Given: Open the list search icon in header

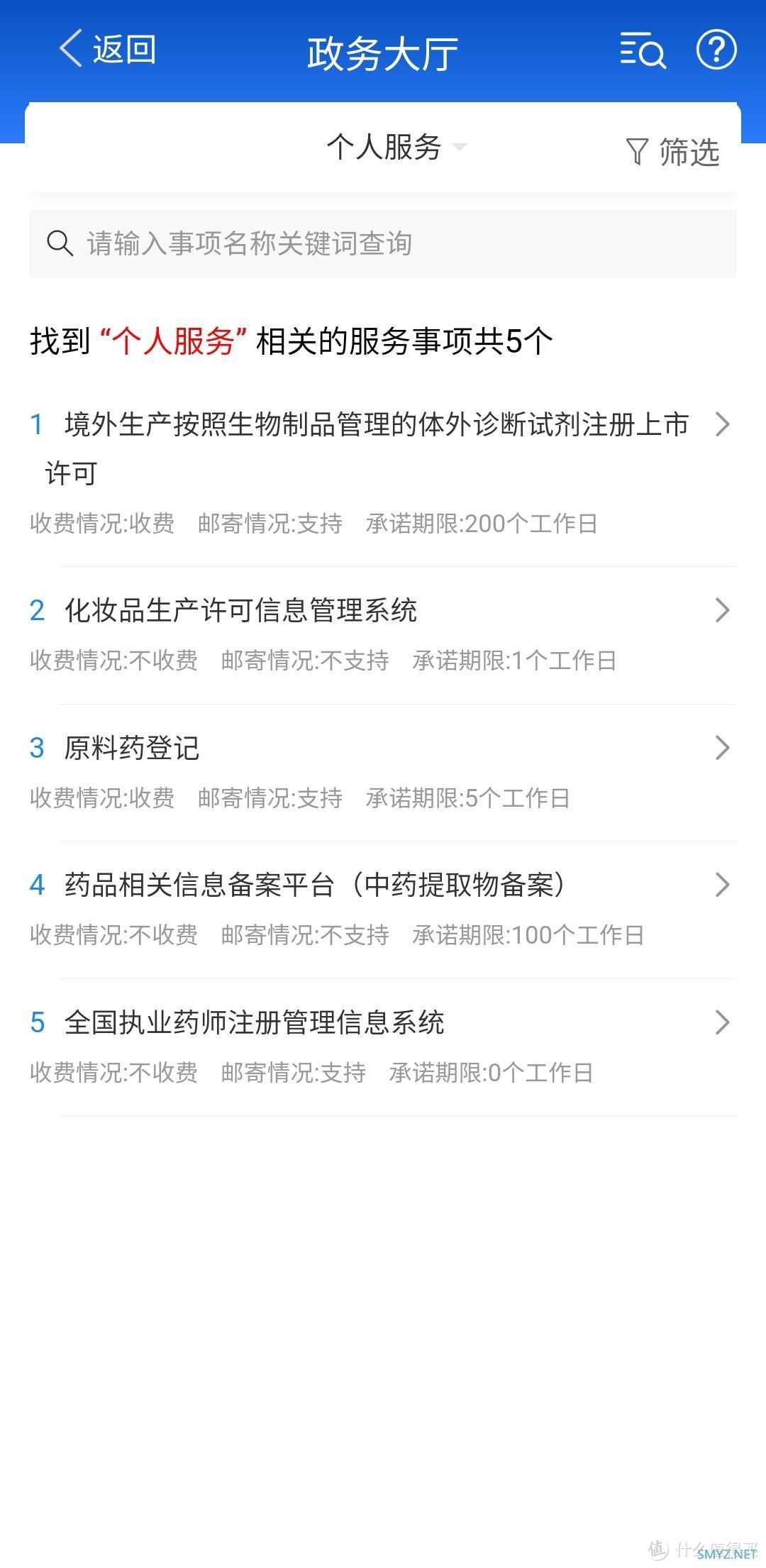Looking at the screenshot, I should click(643, 50).
